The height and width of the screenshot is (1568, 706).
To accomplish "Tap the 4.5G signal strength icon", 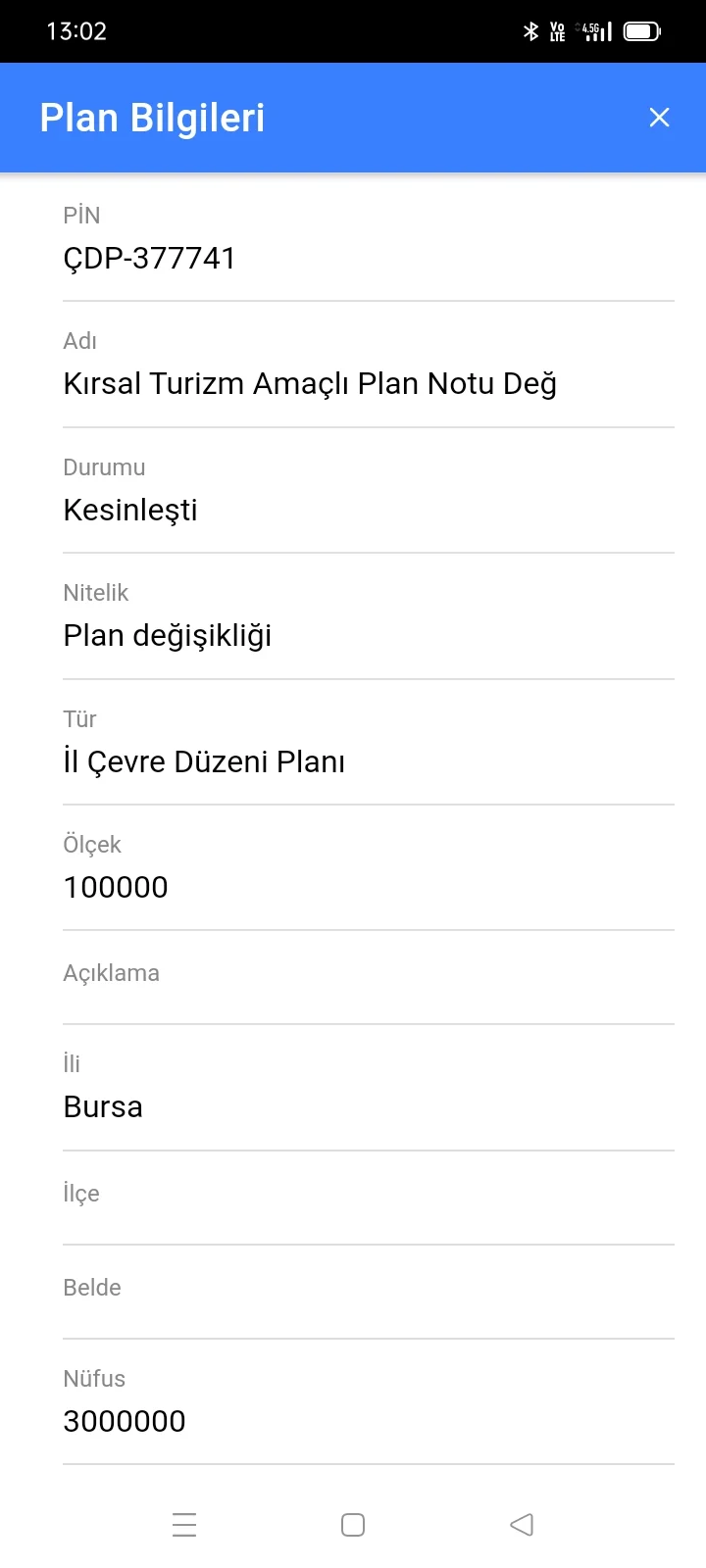I will (x=591, y=30).
